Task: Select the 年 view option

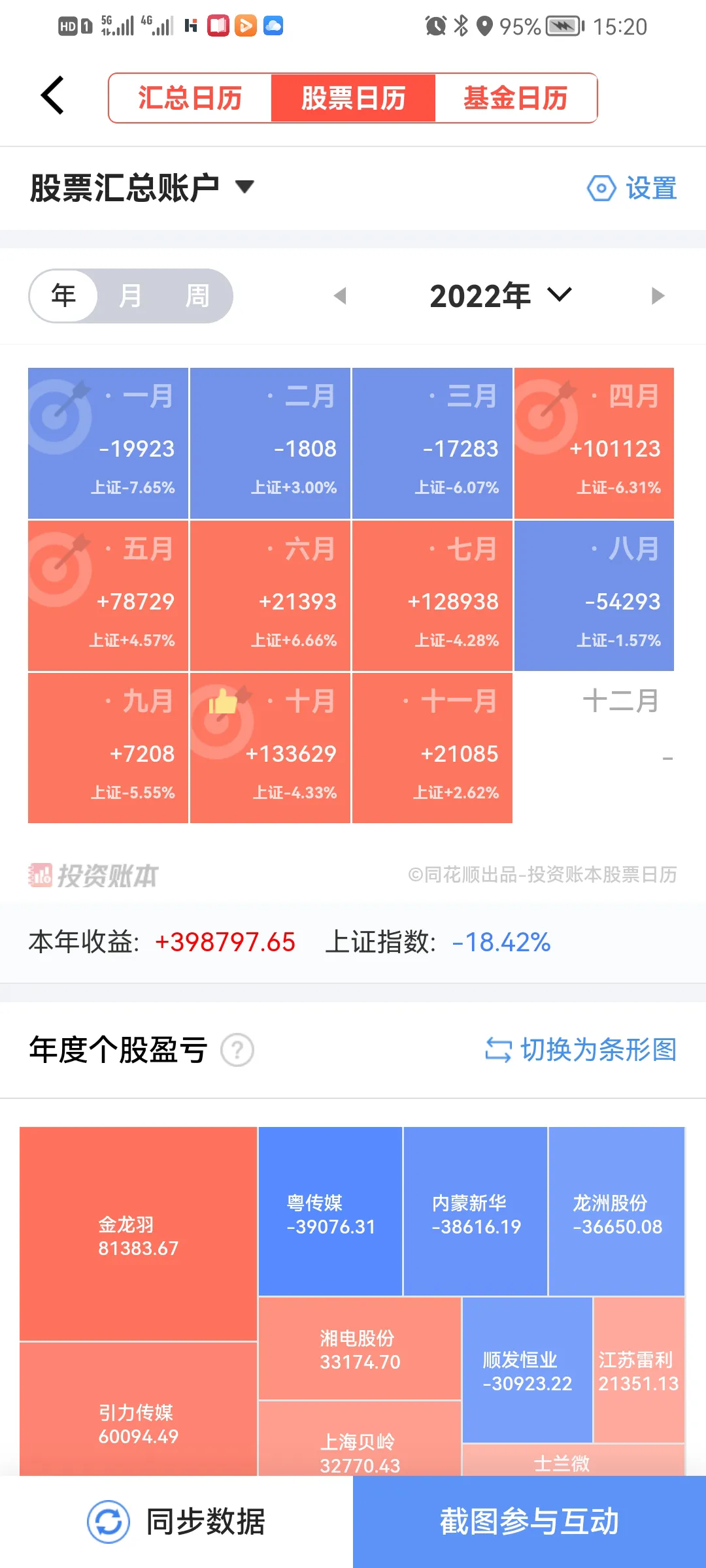Action: pyautogui.click(x=64, y=296)
